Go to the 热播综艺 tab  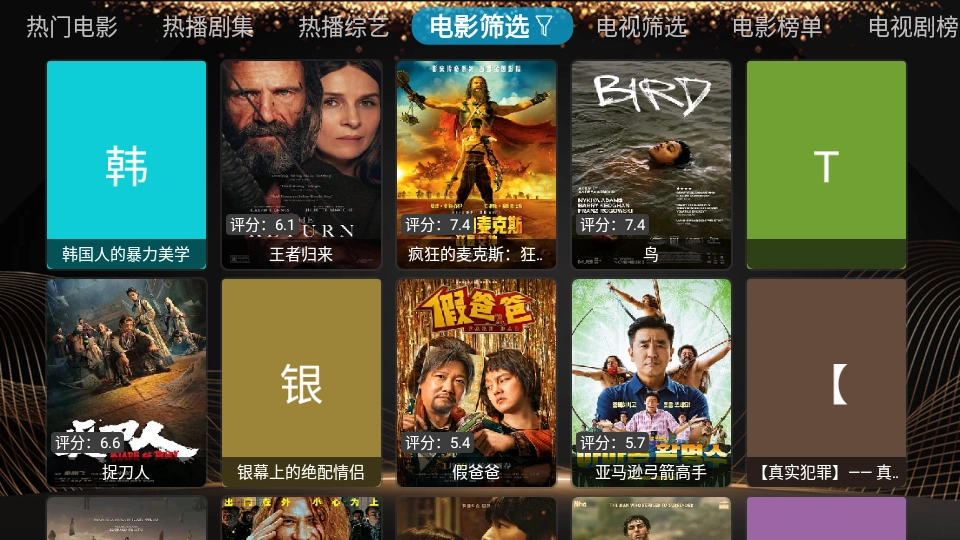(x=344, y=27)
